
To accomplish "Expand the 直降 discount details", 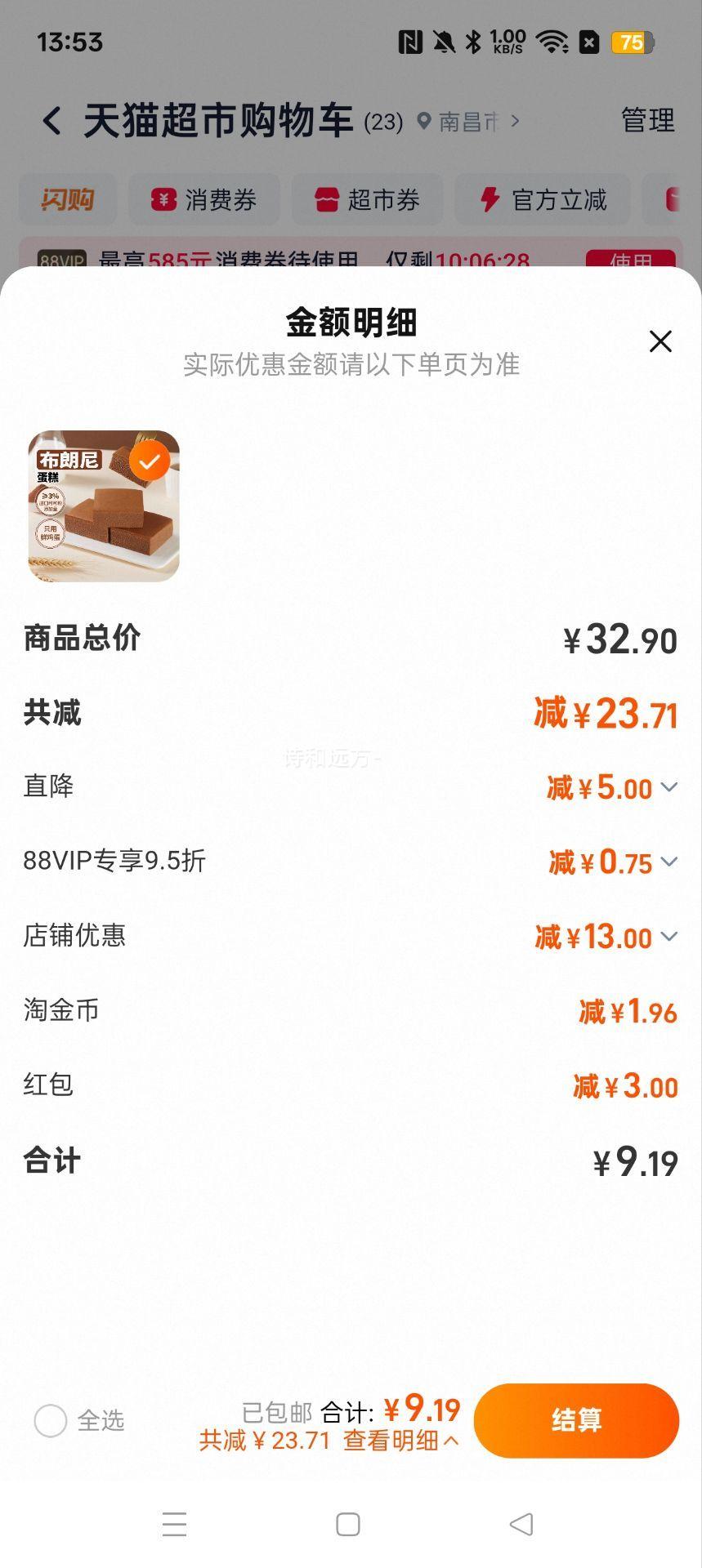I will pos(670,787).
